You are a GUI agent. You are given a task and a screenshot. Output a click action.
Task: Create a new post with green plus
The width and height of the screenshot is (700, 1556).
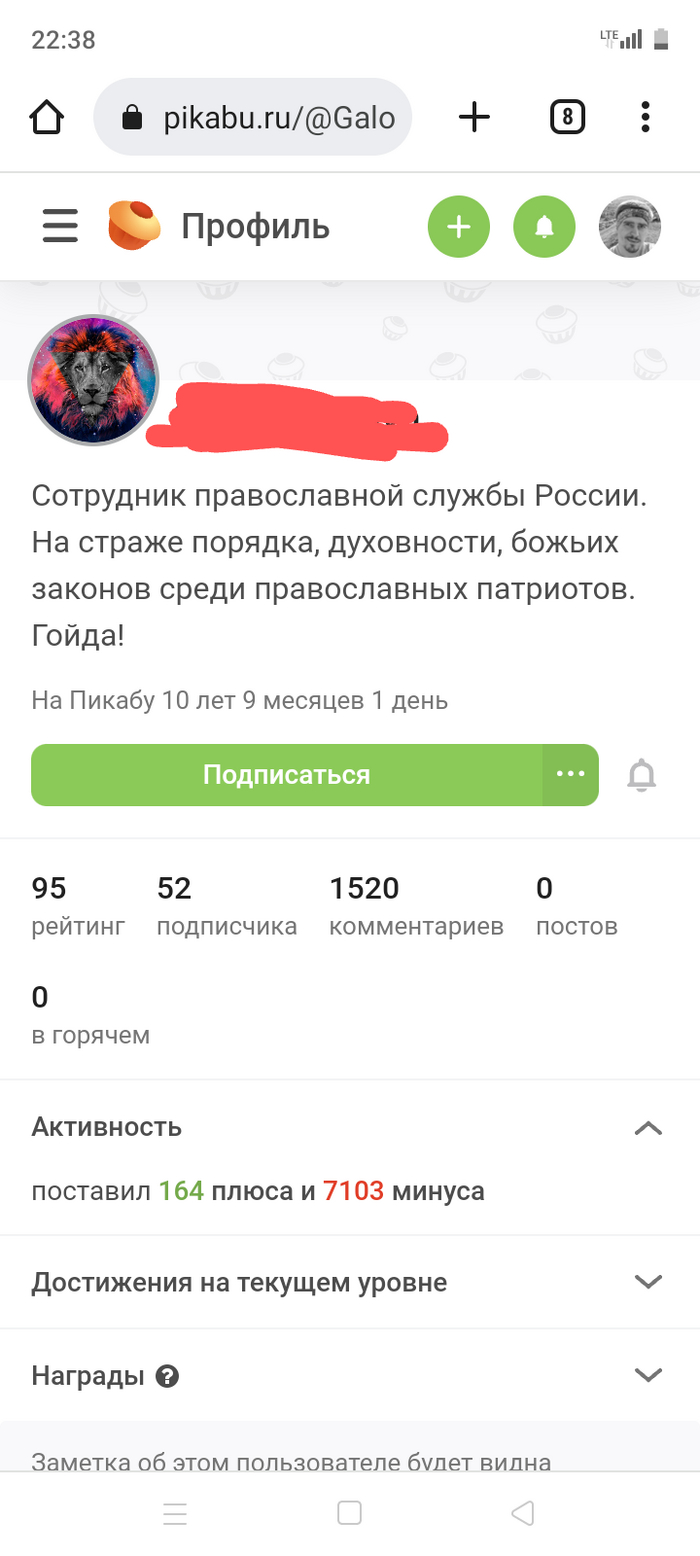tap(459, 227)
